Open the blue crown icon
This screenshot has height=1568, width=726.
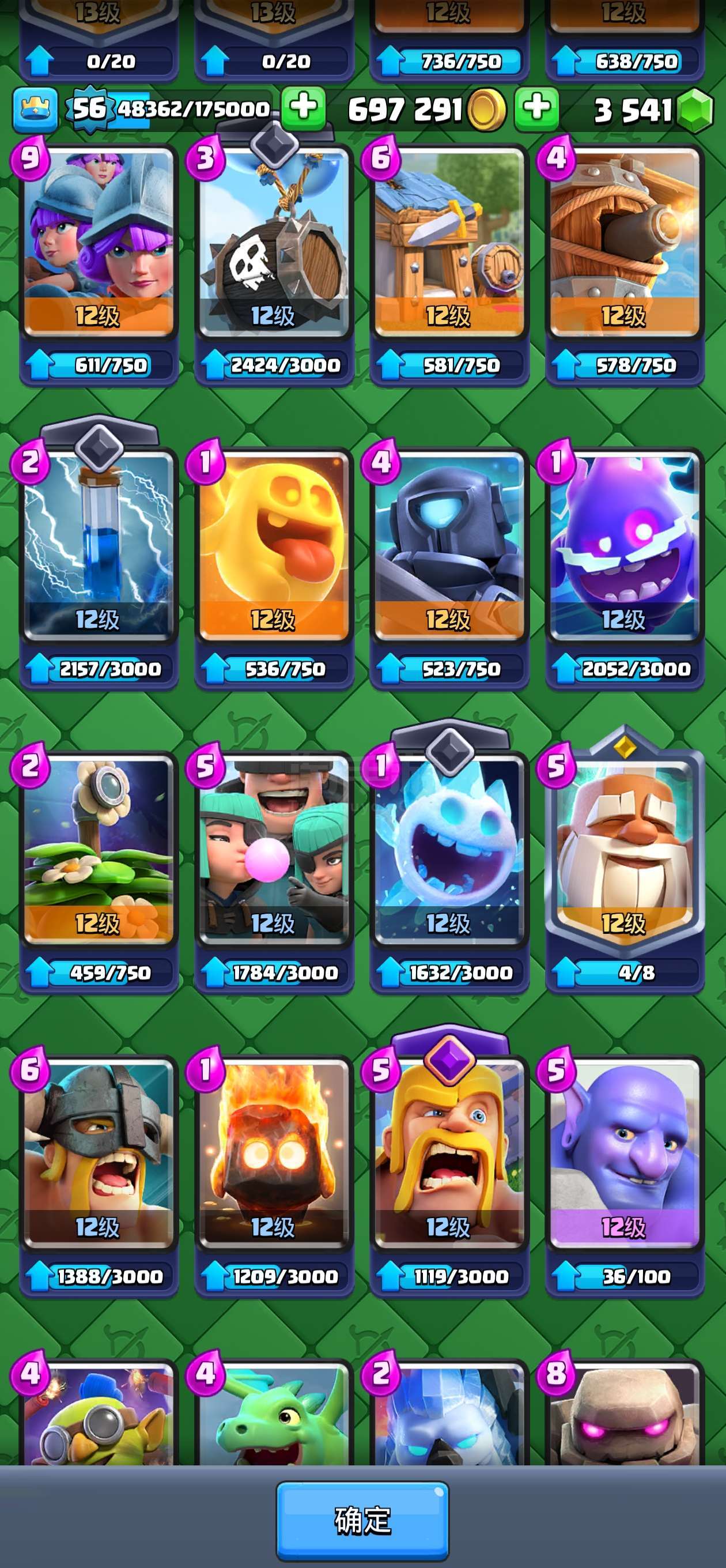tap(35, 110)
